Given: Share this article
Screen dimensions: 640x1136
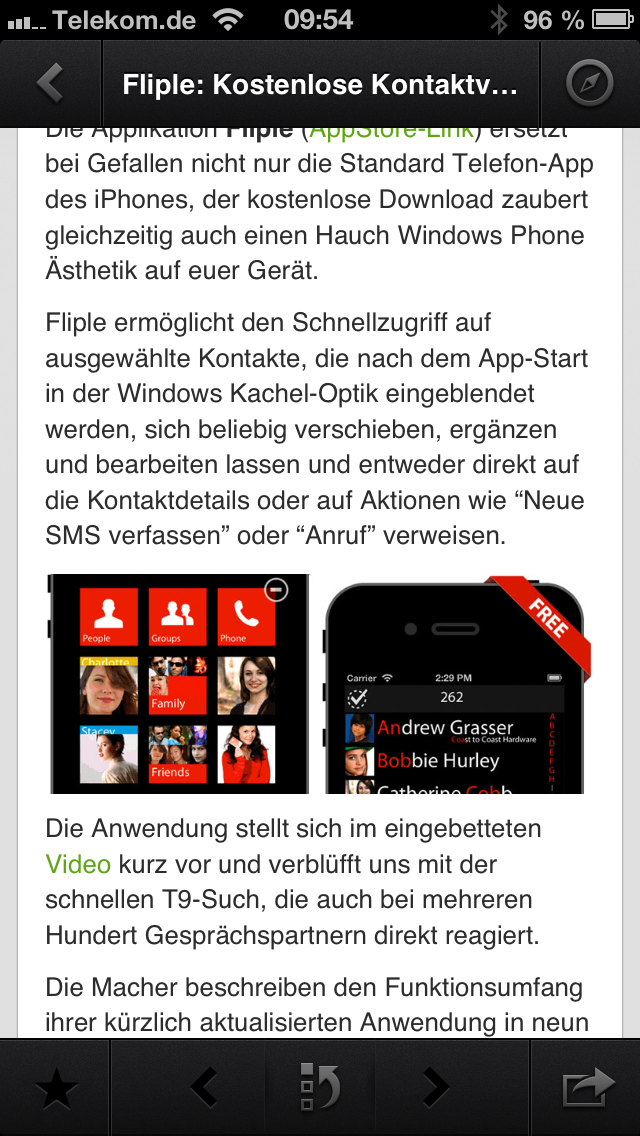Looking at the screenshot, I should (588, 1087).
